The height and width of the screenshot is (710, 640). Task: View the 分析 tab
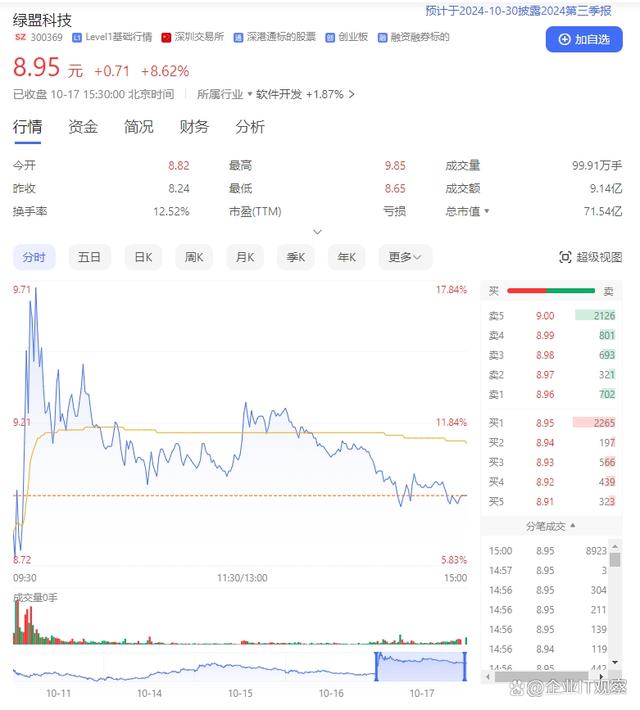pos(250,127)
